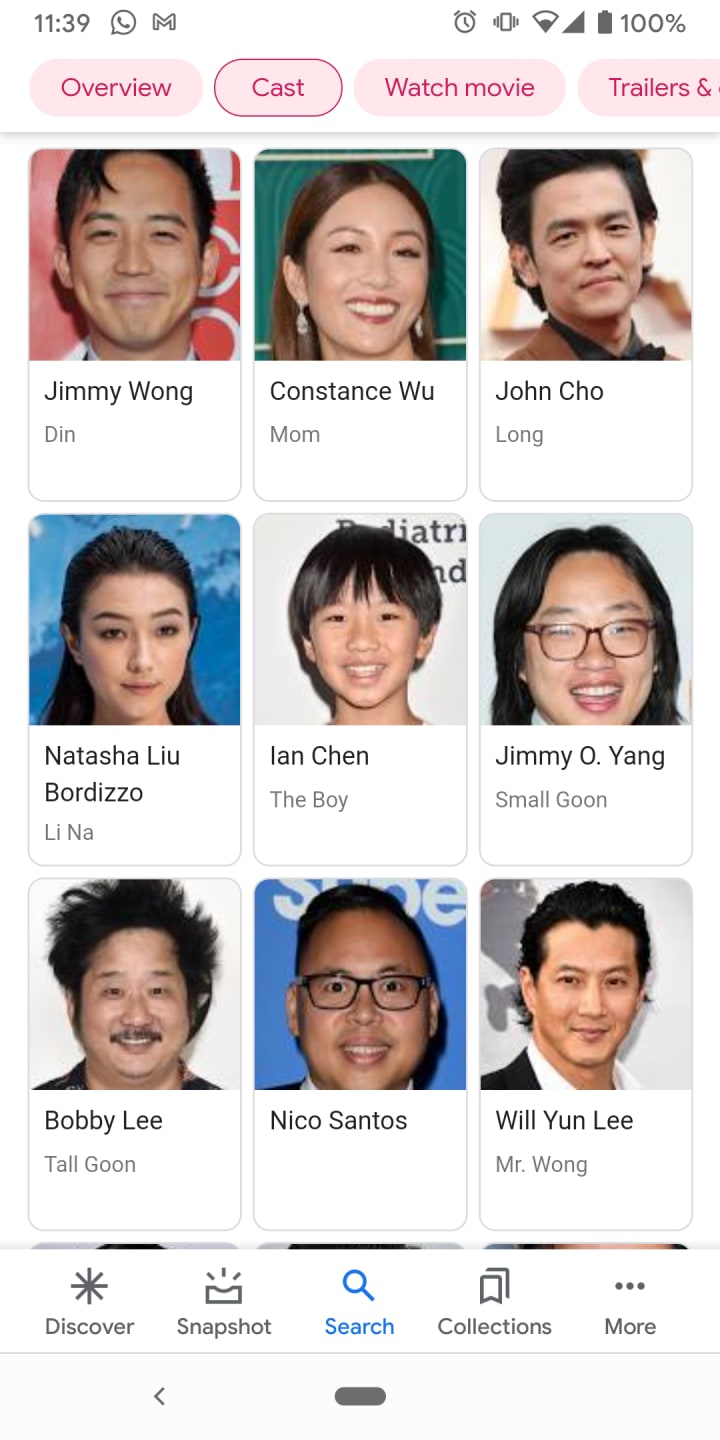Screen dimensions: 720x1440
Task: Tap the system back arrow
Action: 159,1396
